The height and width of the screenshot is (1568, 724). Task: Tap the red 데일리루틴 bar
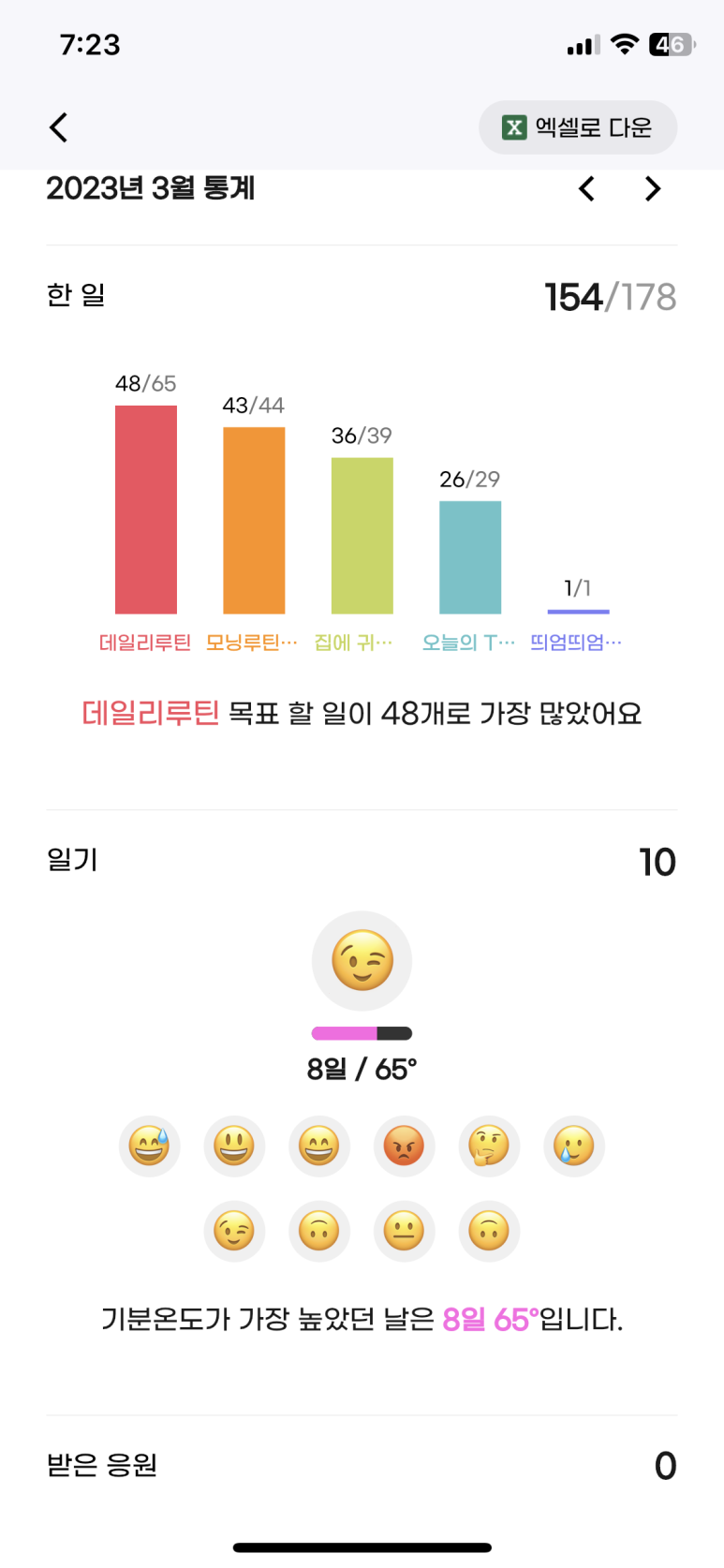tap(146, 510)
